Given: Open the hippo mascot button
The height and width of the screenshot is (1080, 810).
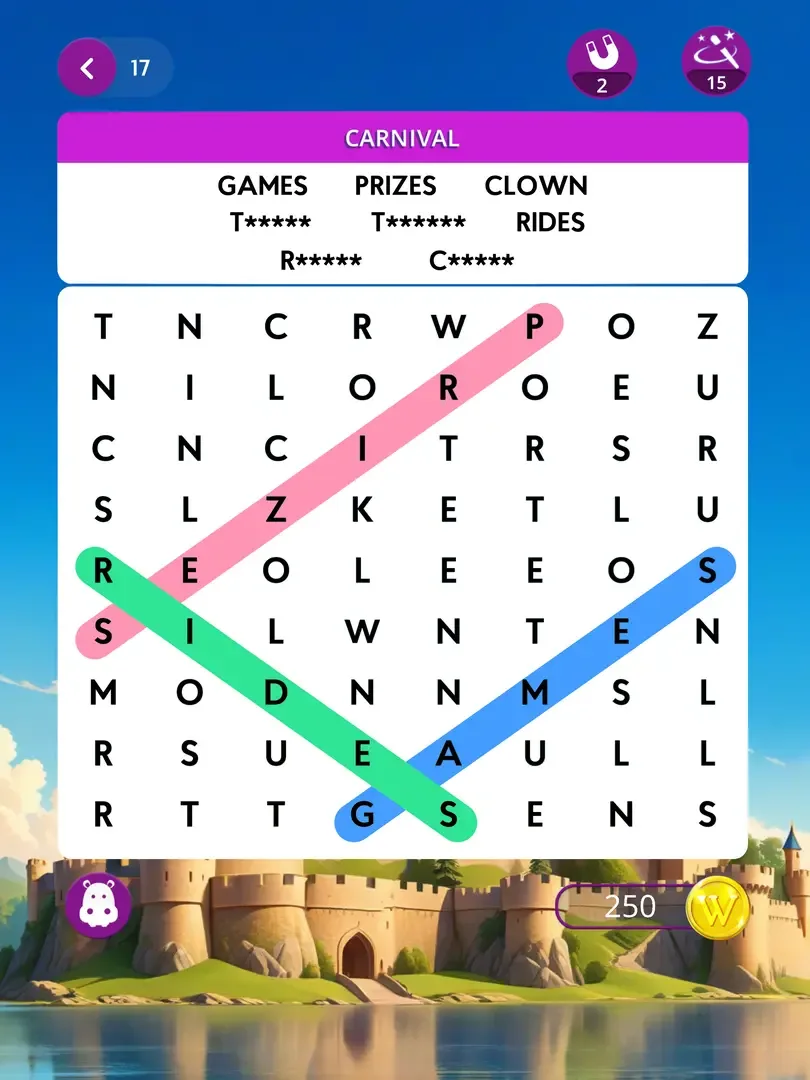Looking at the screenshot, I should (98, 905).
